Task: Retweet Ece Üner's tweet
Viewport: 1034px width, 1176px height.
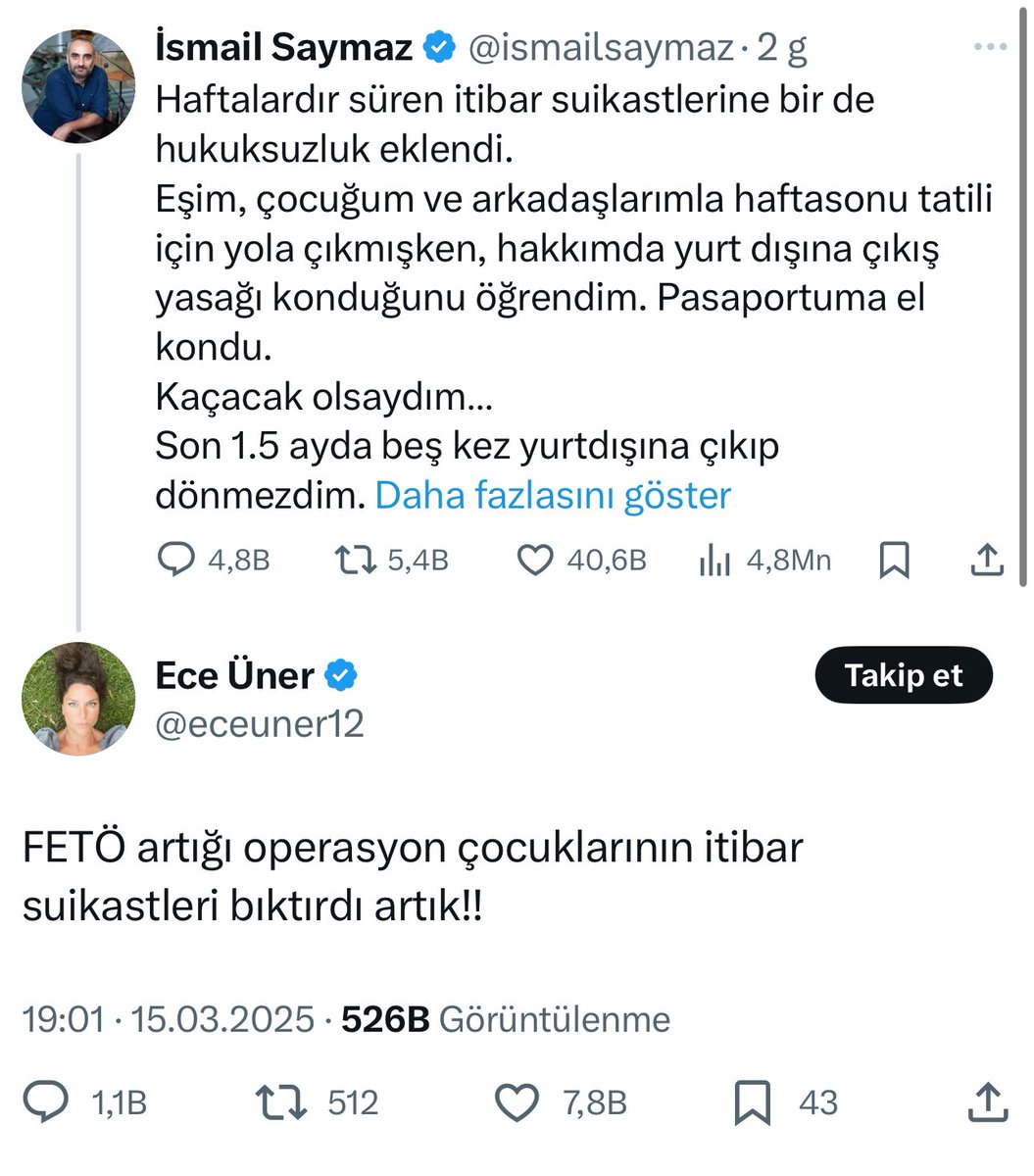Action: click(280, 1102)
